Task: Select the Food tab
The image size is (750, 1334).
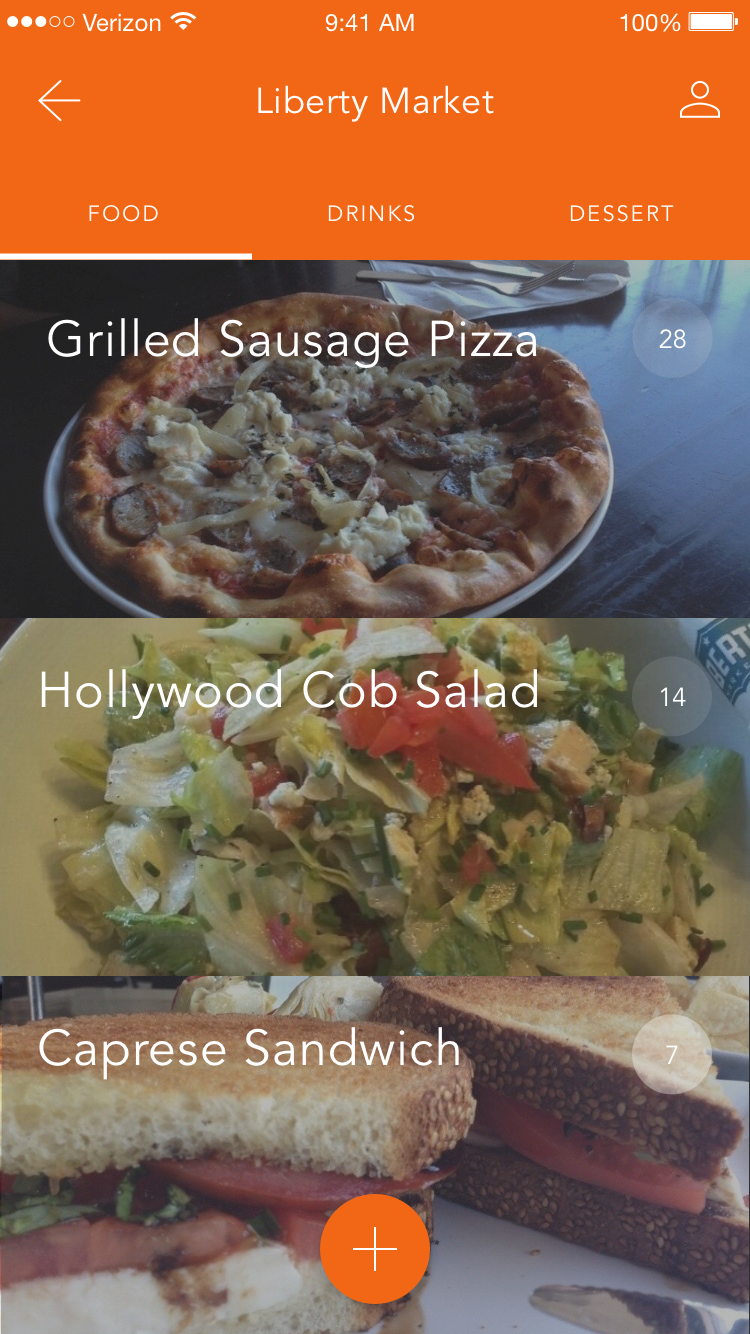Action: point(124,214)
